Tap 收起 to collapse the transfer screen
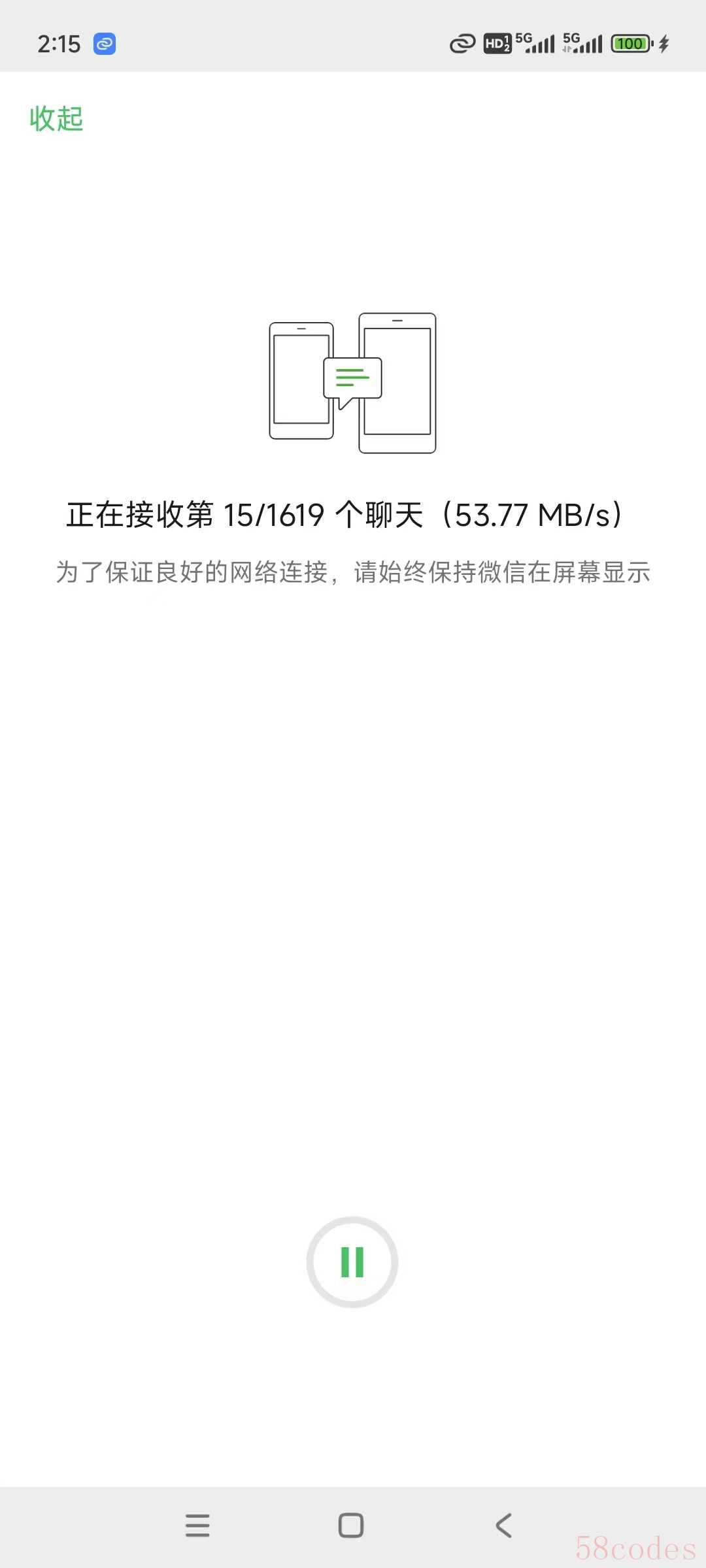Viewport: 706px width, 1568px height. pos(57,119)
